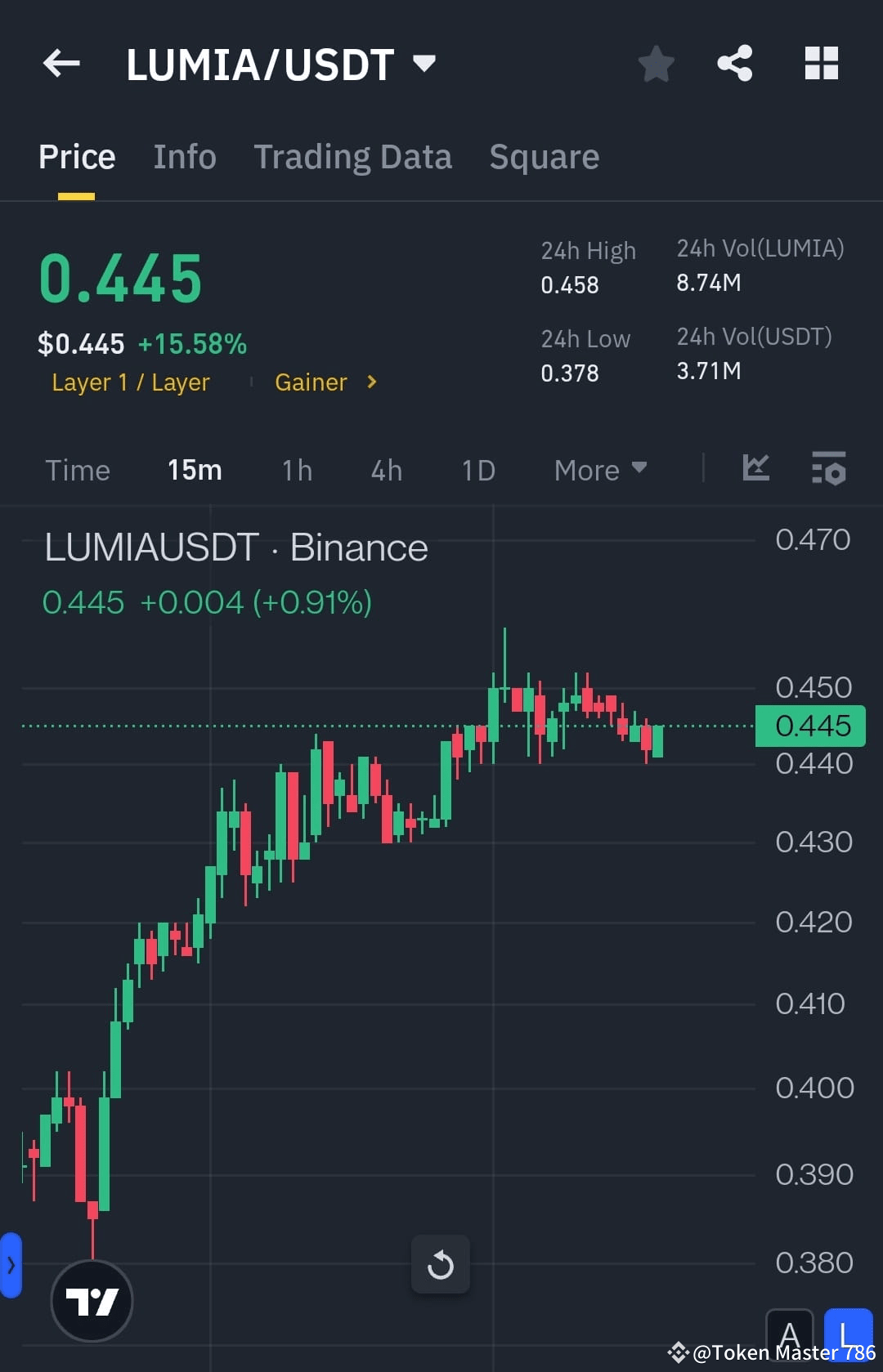Click the green 0.445 price label on axis
Image resolution: width=883 pixels, height=1372 pixels.
tap(810, 724)
